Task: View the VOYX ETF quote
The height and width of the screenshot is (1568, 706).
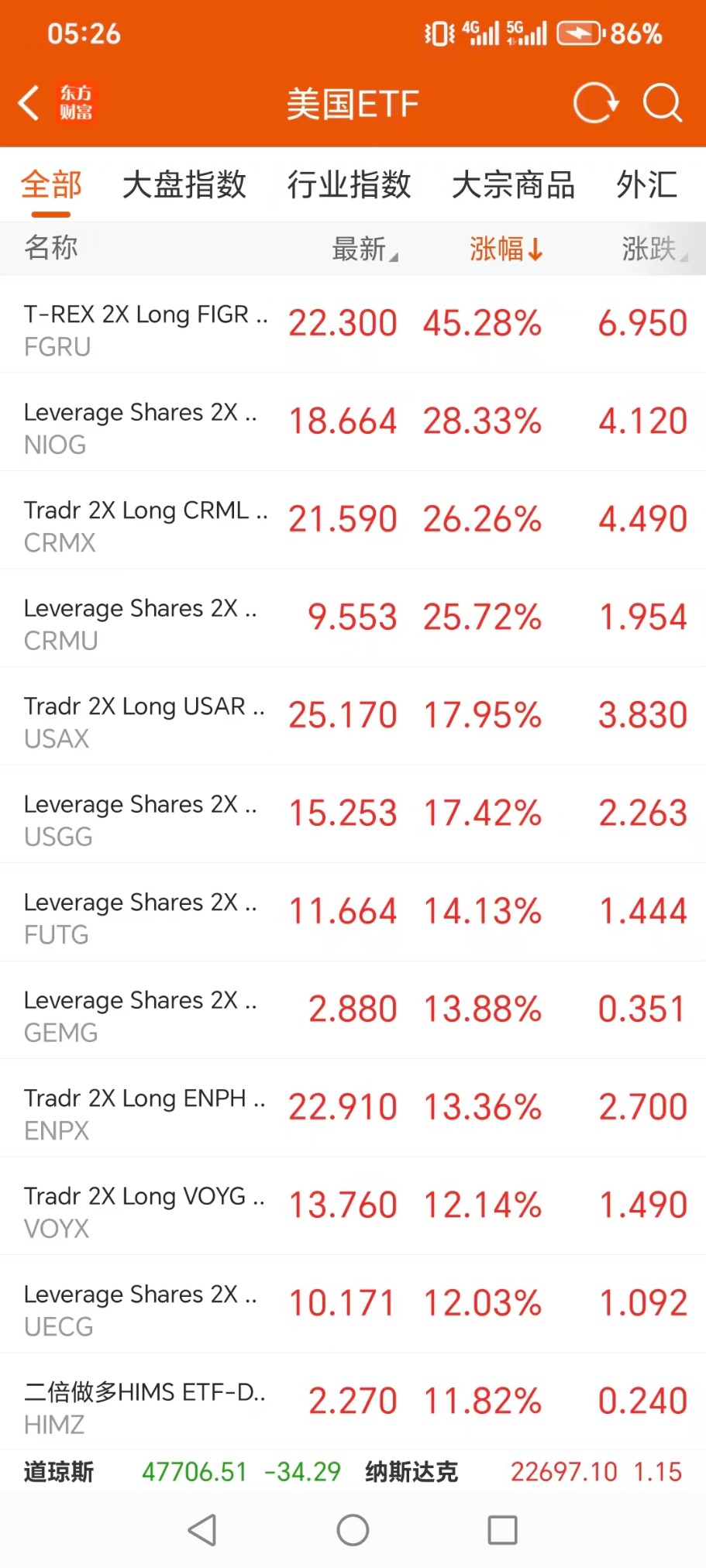Action: pos(353,1206)
